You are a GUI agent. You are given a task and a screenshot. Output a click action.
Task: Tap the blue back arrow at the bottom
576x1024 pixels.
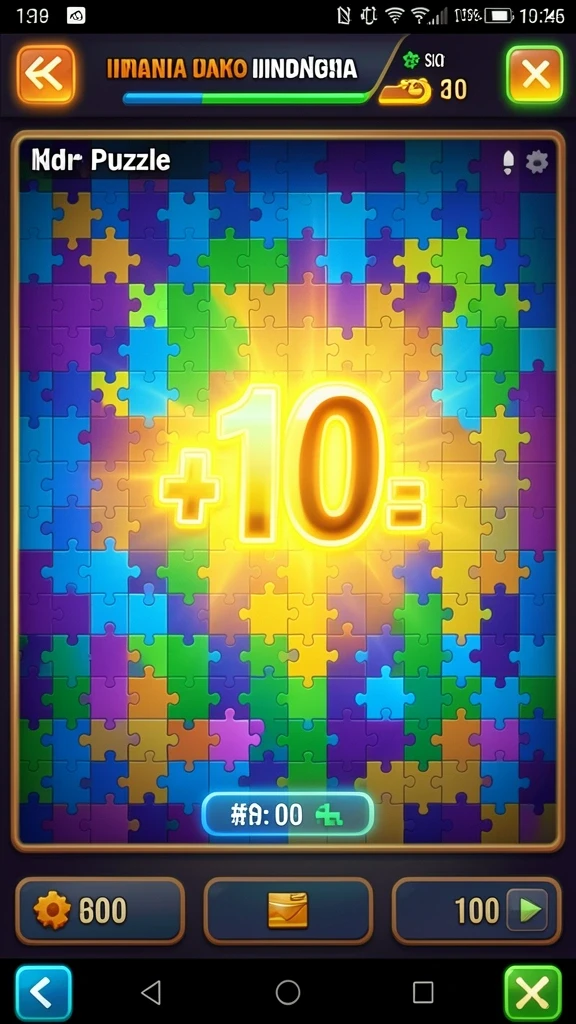43,993
